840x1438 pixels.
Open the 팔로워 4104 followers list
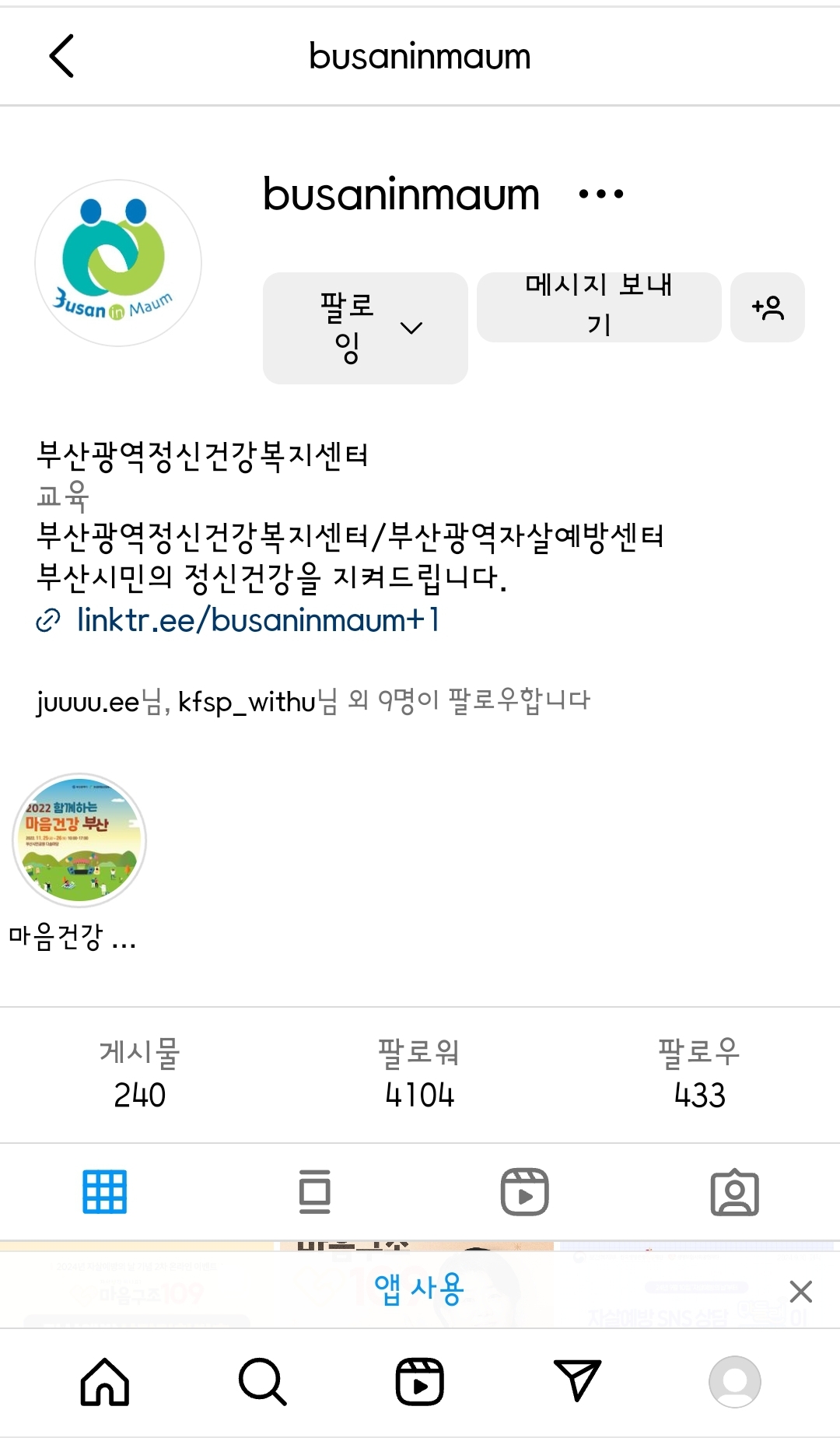[419, 1074]
